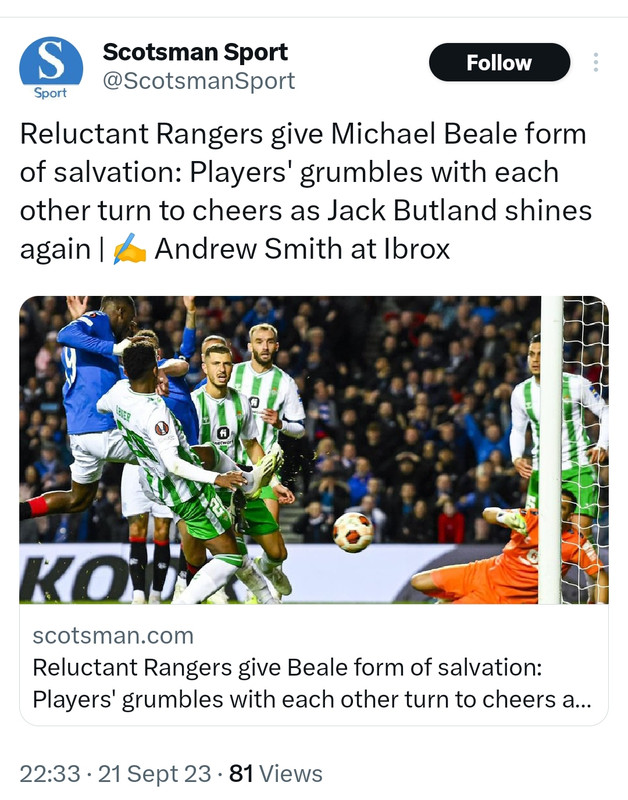Screen dimensions: 628x800
Task: Open Scotsman Sport profile avatar
Action: coord(51,66)
